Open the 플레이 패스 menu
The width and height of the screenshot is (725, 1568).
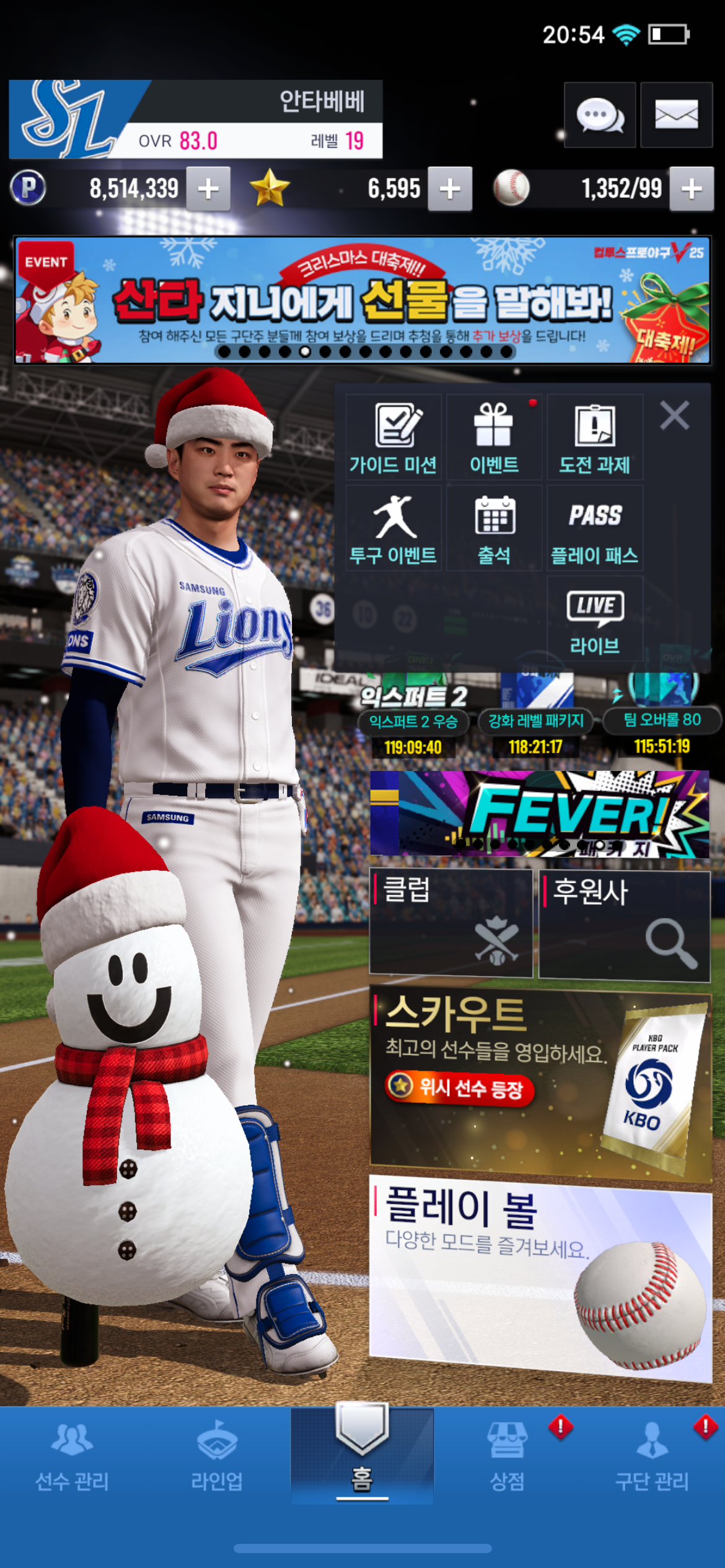(595, 528)
